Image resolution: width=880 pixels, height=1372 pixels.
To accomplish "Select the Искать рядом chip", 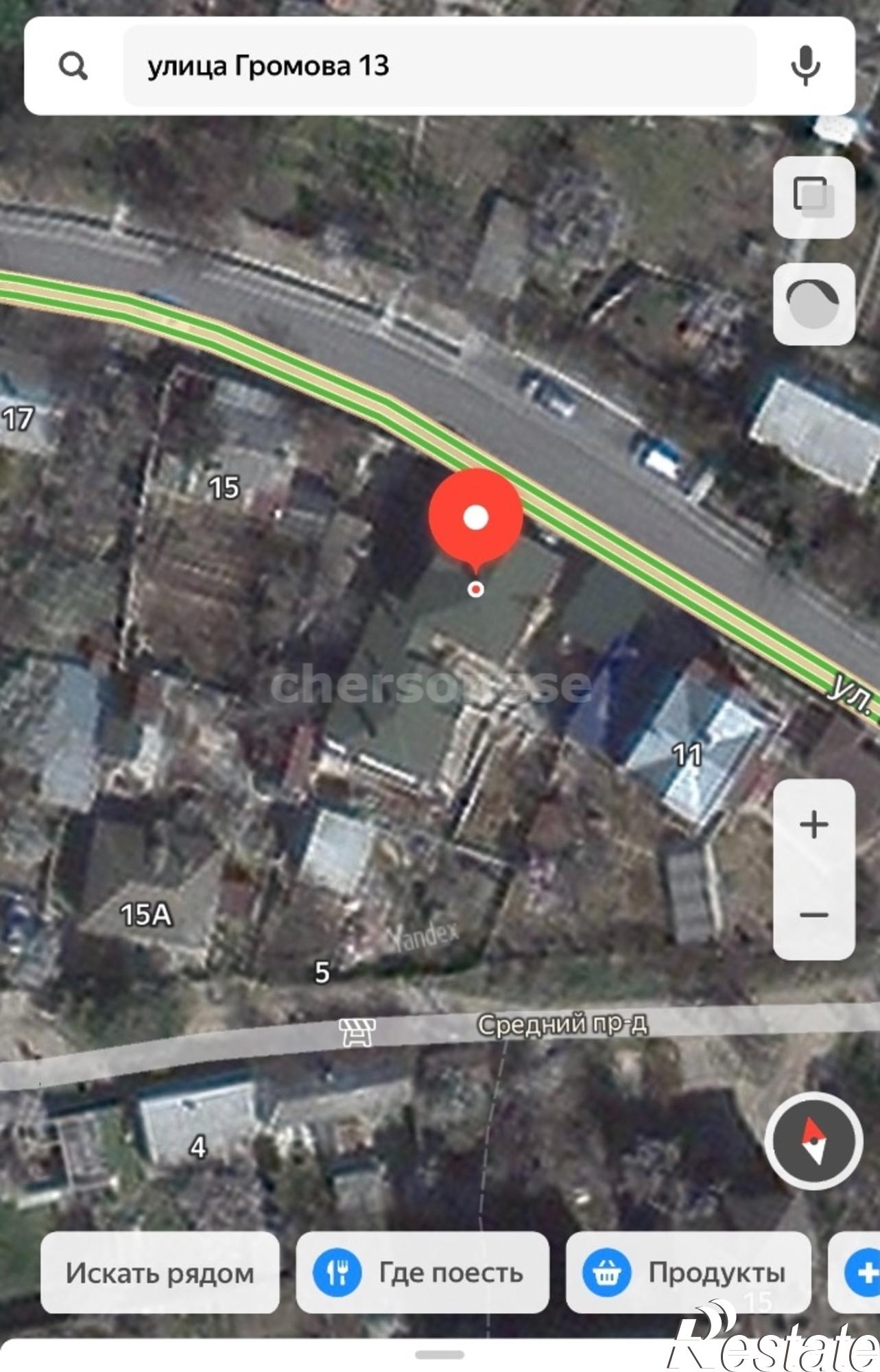I will [x=160, y=1273].
